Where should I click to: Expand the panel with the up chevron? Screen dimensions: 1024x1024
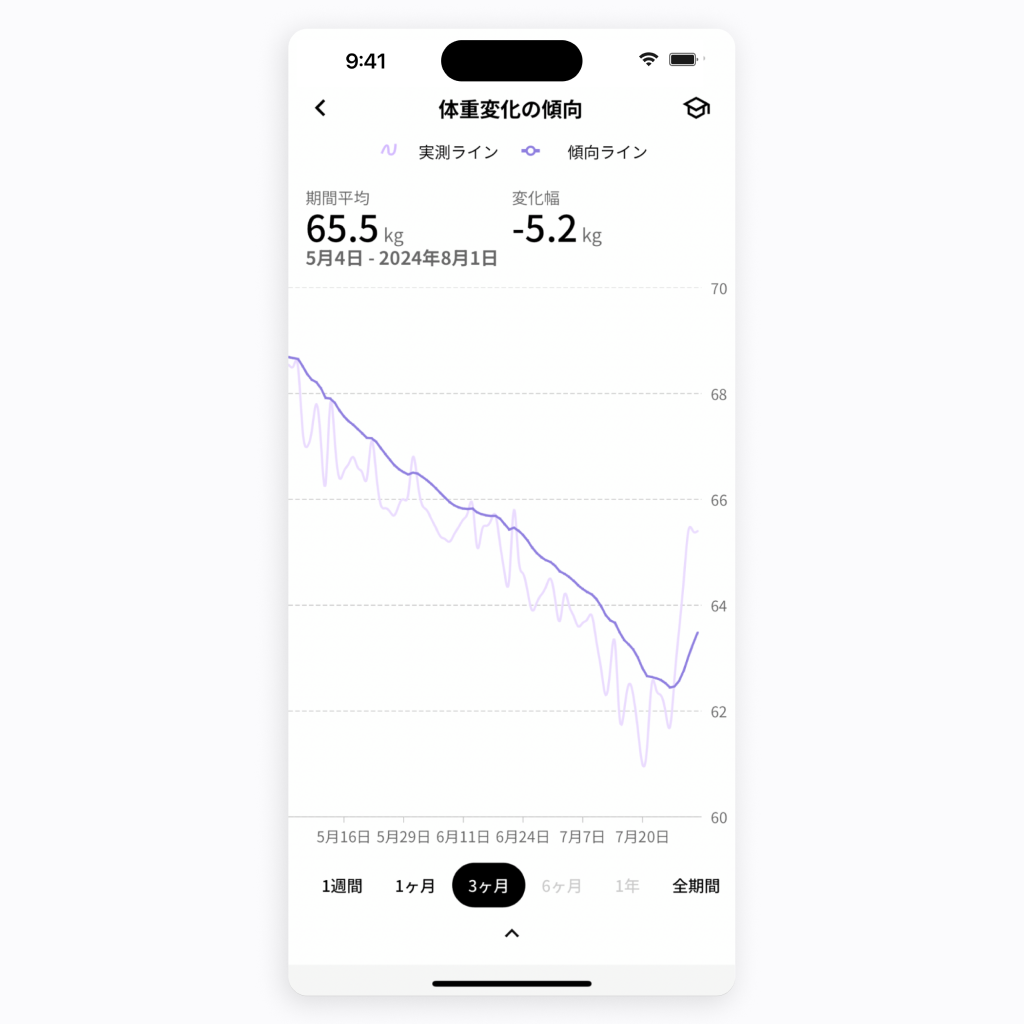coord(512,933)
